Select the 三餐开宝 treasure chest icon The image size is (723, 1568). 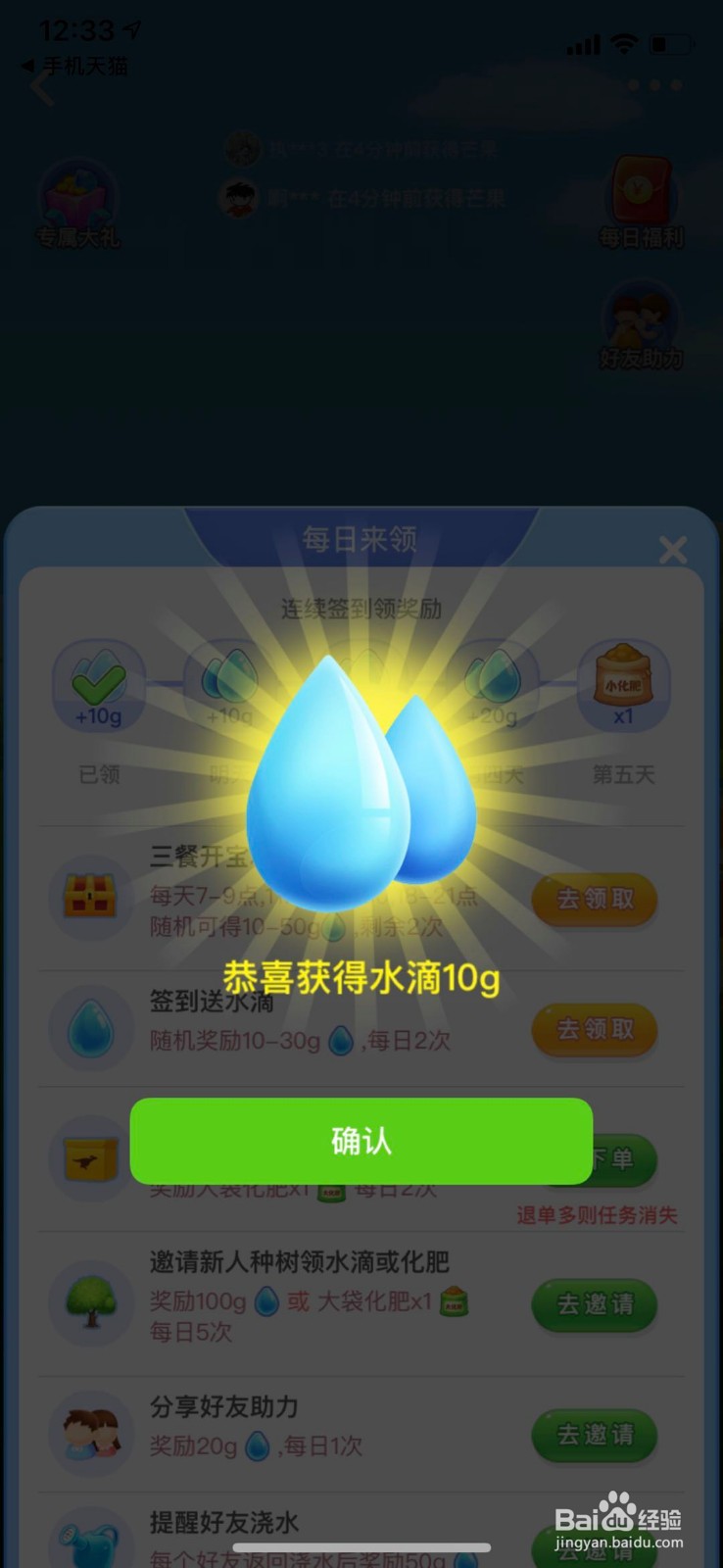pos(90,897)
